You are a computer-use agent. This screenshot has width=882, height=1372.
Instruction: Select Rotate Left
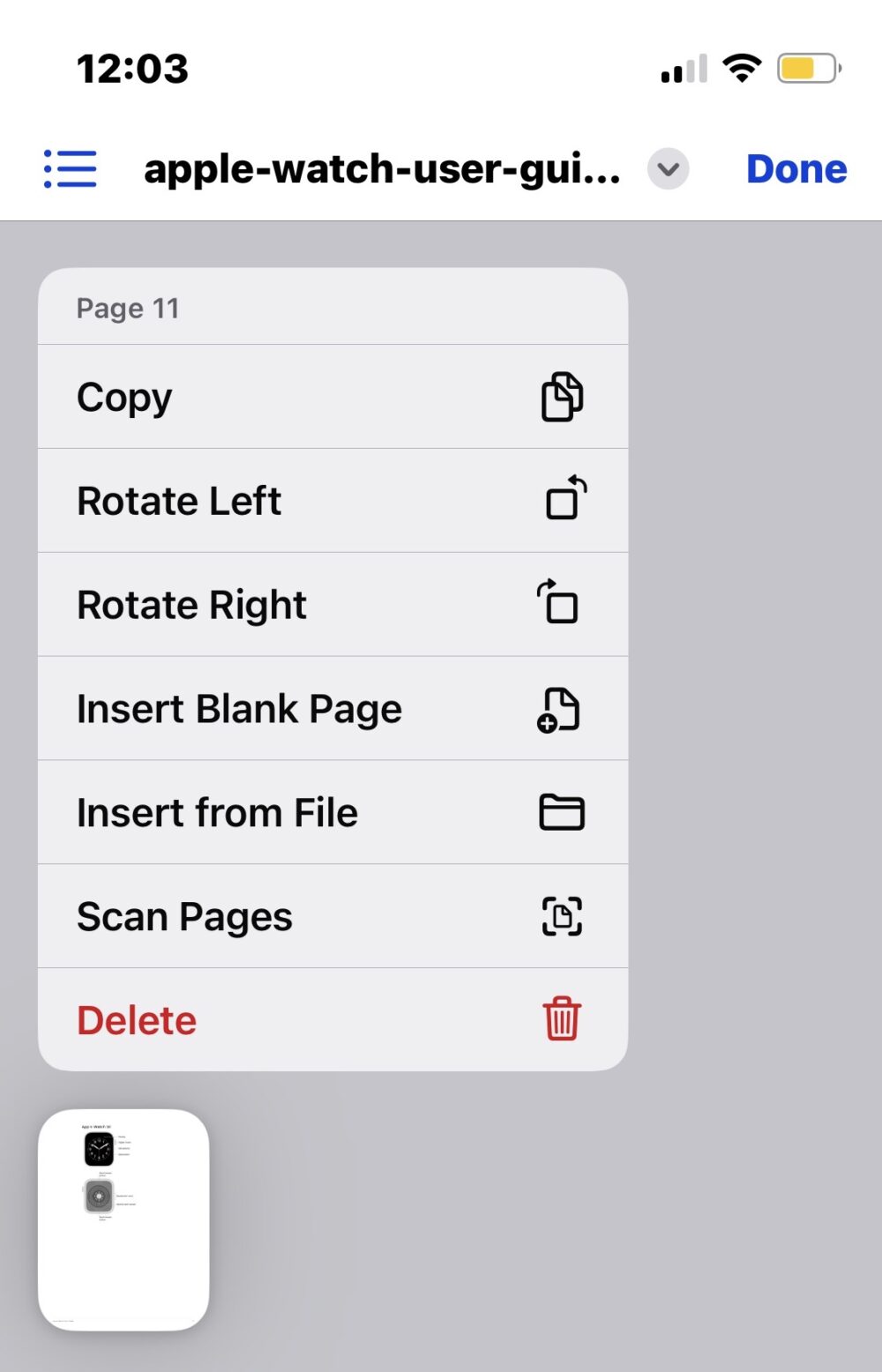coord(333,501)
